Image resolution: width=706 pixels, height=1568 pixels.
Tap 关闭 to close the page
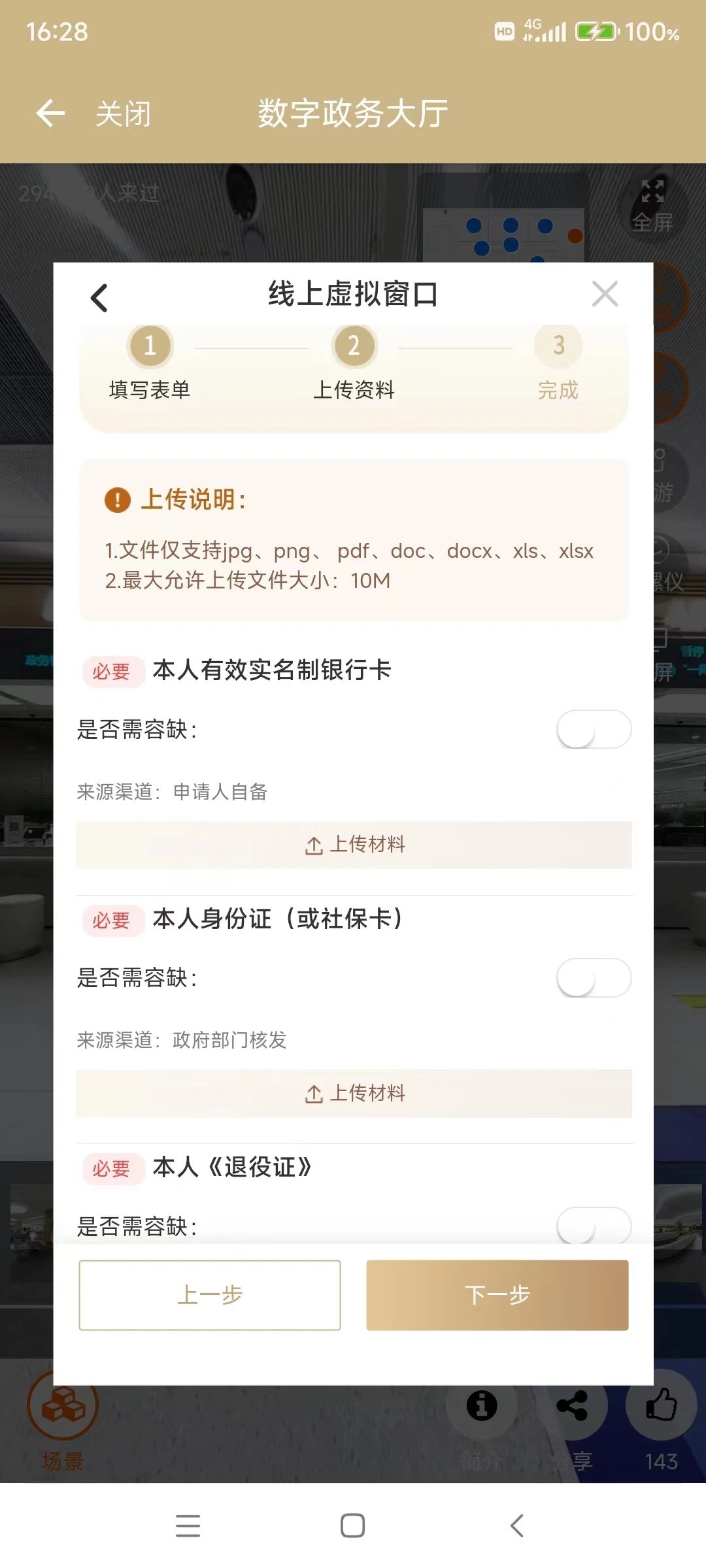click(x=123, y=114)
